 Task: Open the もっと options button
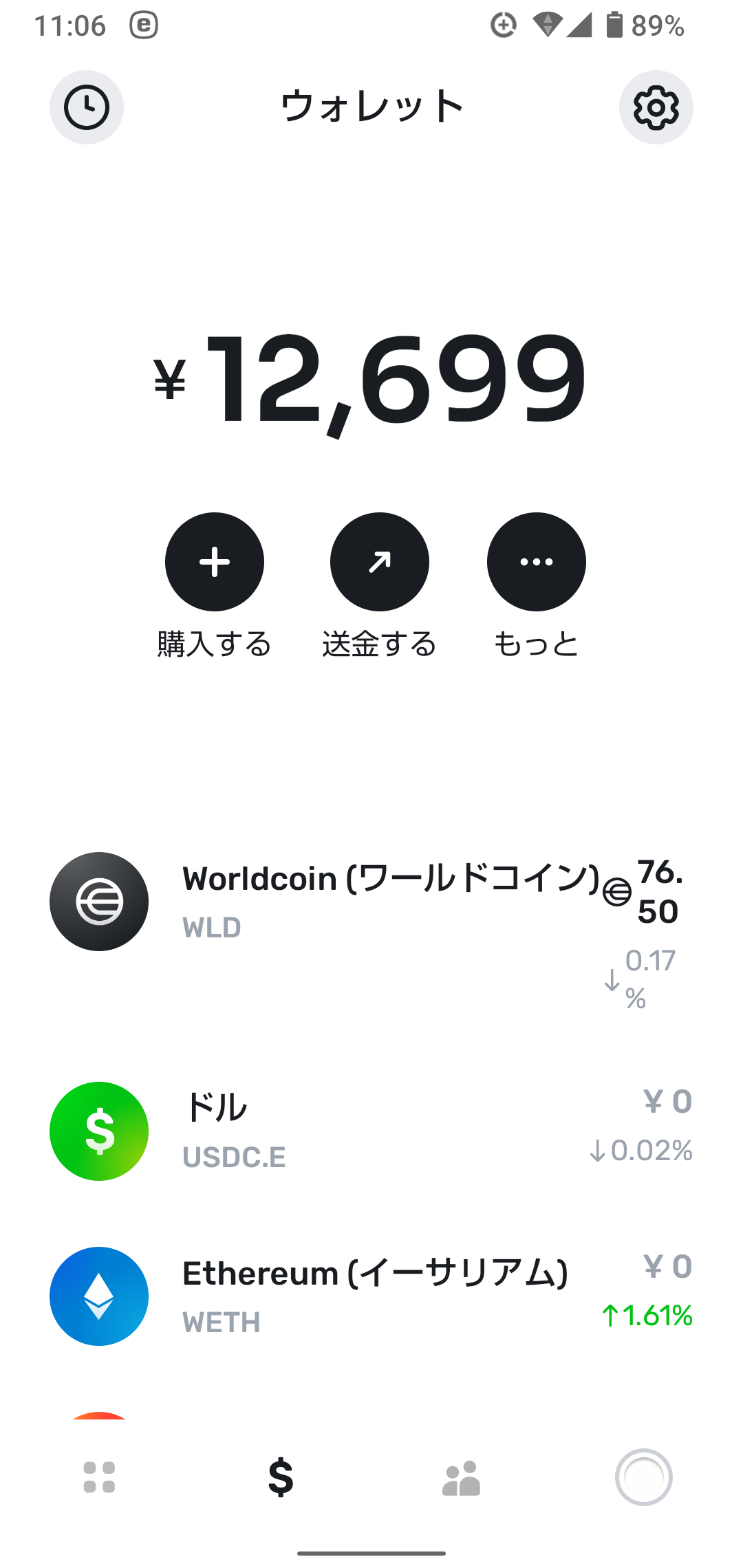pos(537,562)
